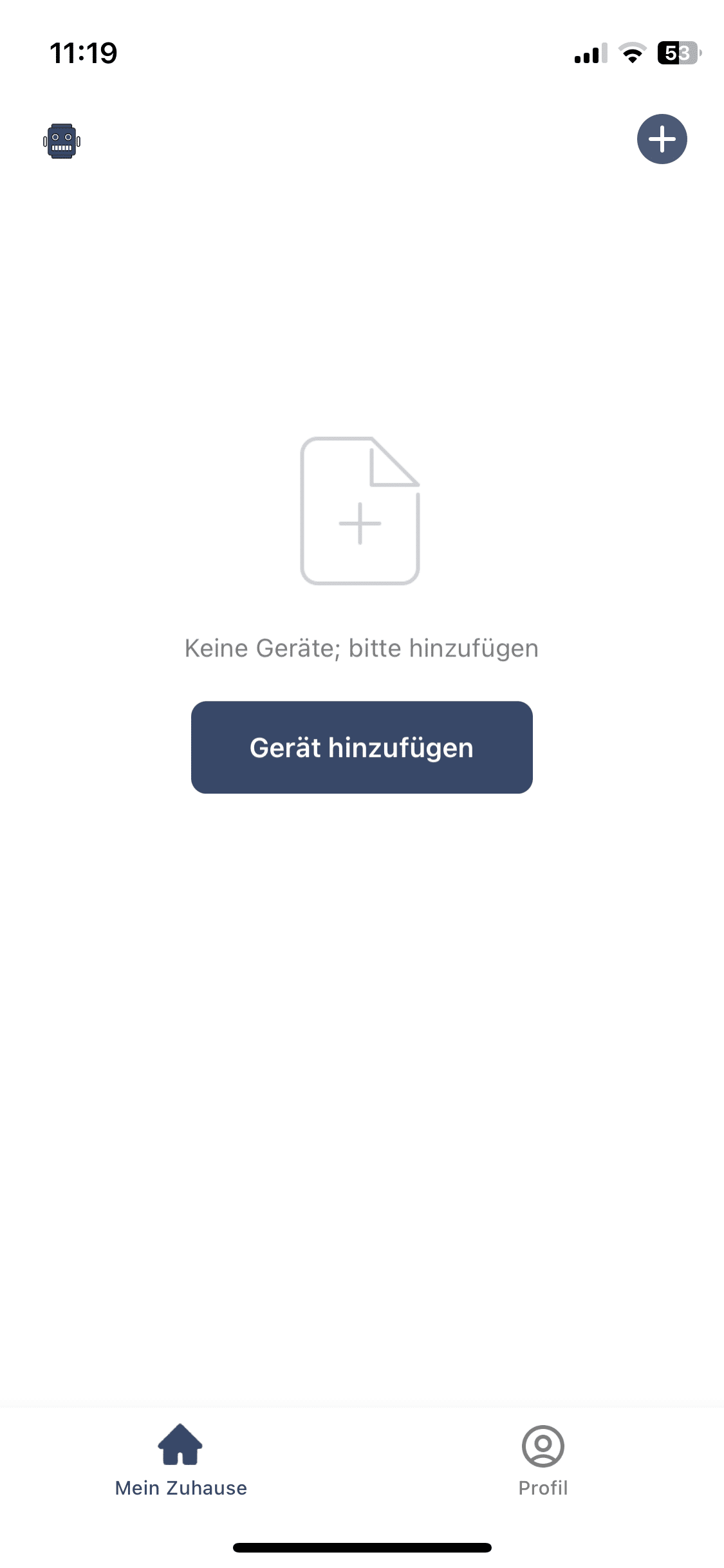
Task: Open the robot assistant icon
Action: point(62,141)
